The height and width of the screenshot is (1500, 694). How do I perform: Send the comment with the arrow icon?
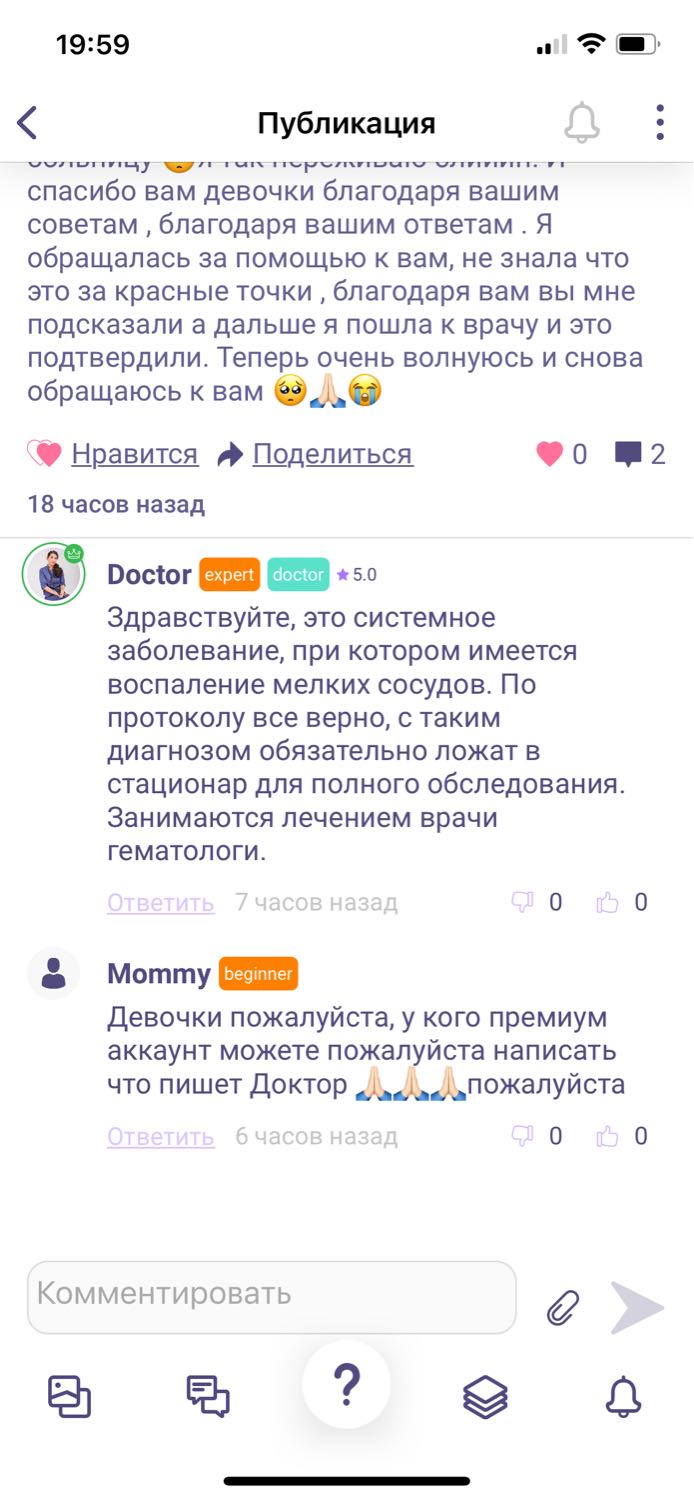coord(637,1307)
